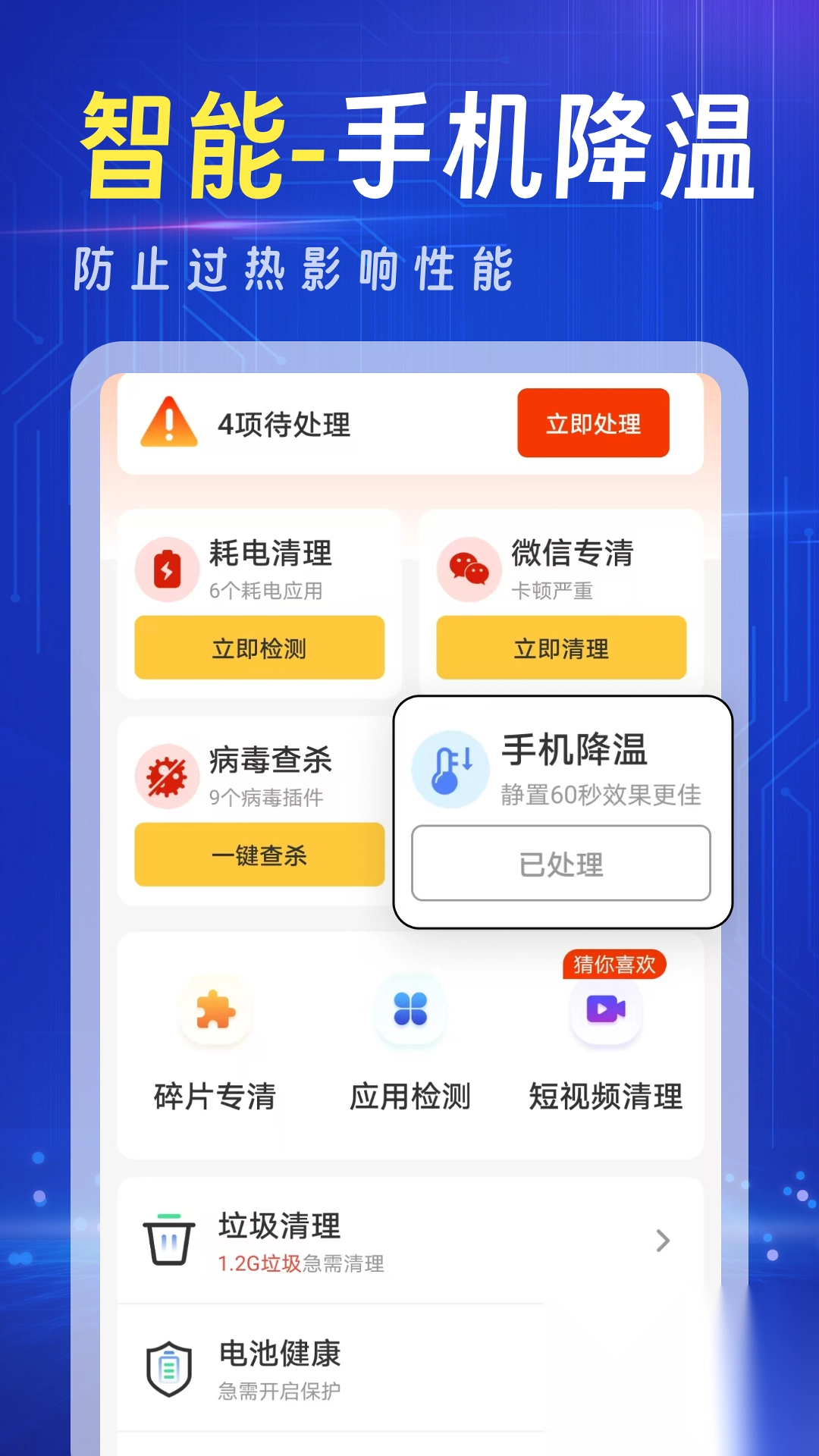This screenshot has height=1456, width=819.
Task: Click the 猜你喜欢 badge above 短视频清理
Action: tap(616, 964)
